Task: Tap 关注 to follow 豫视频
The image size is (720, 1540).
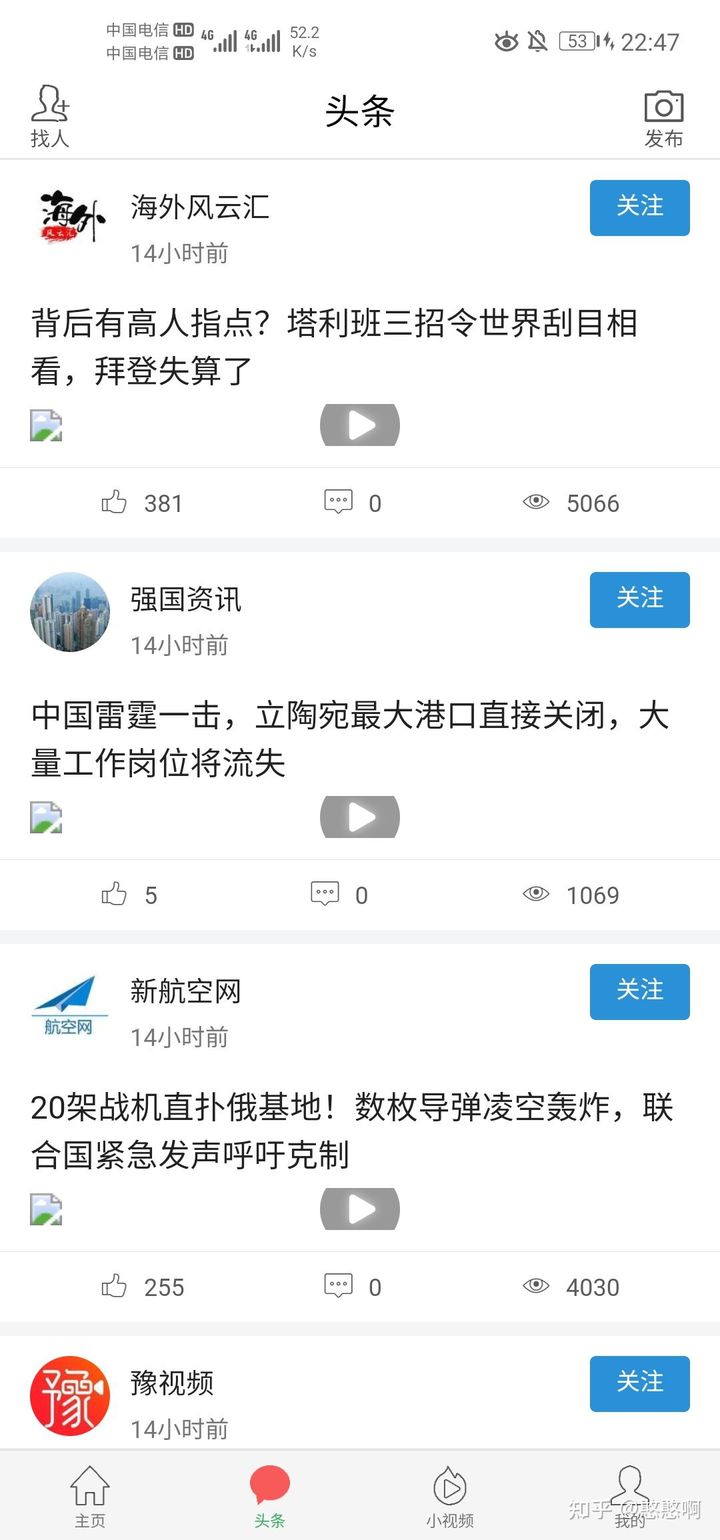Action: click(x=639, y=1383)
